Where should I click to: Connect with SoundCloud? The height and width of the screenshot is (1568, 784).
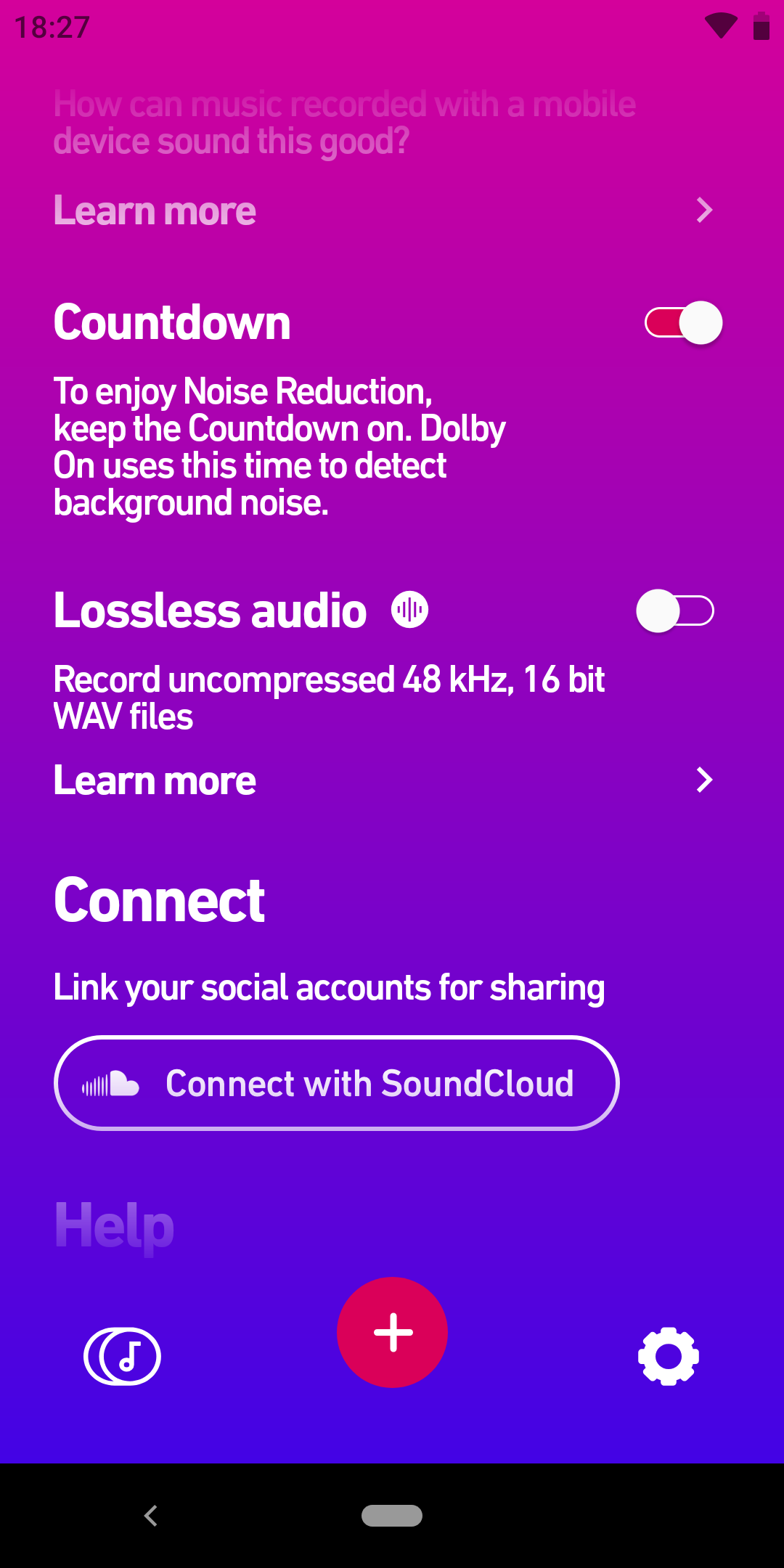click(336, 1083)
